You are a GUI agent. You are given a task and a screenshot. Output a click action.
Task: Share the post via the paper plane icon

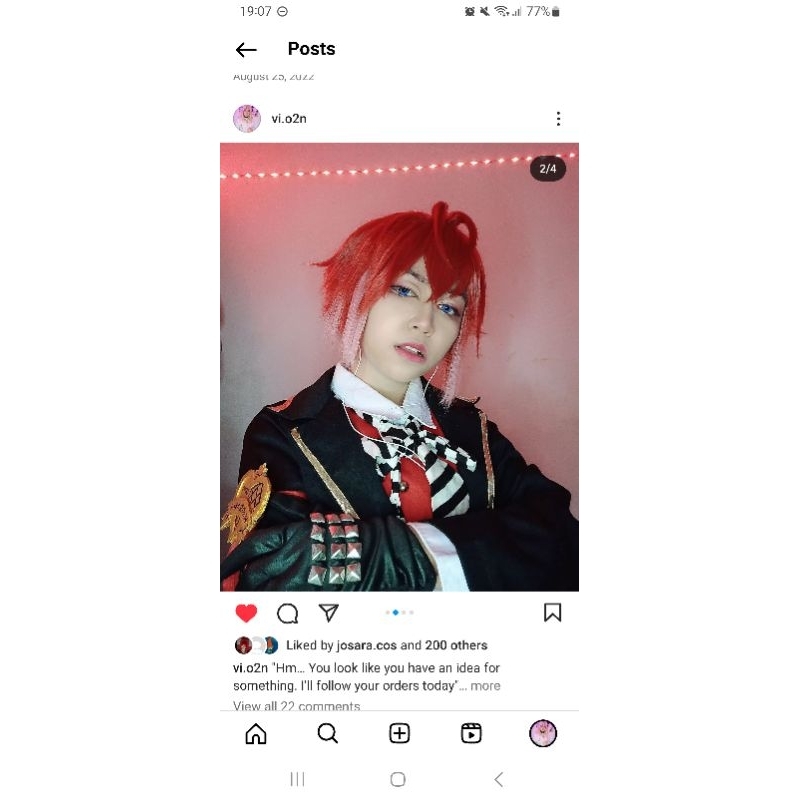pyautogui.click(x=329, y=613)
